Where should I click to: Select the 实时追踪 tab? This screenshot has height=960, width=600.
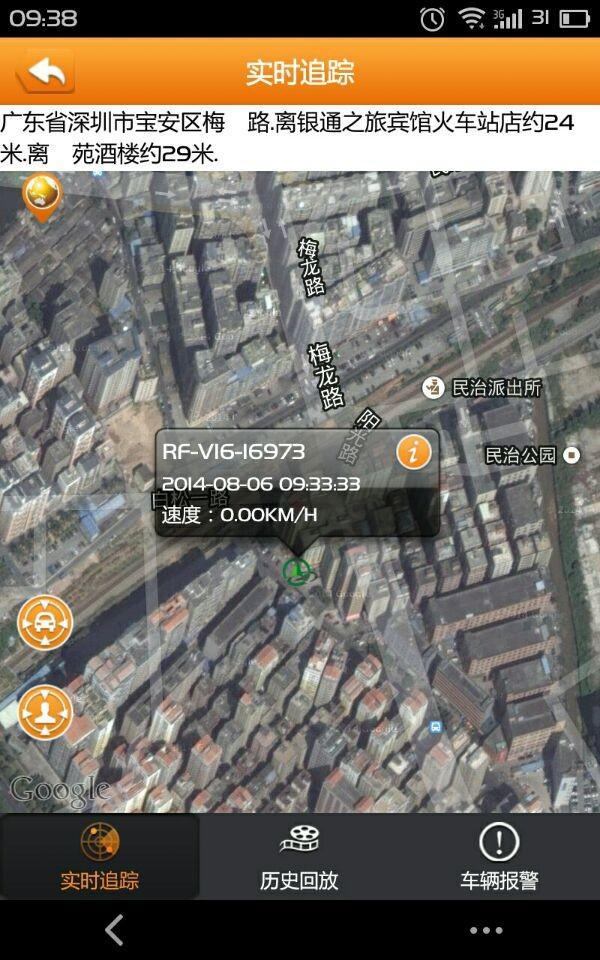(99, 856)
